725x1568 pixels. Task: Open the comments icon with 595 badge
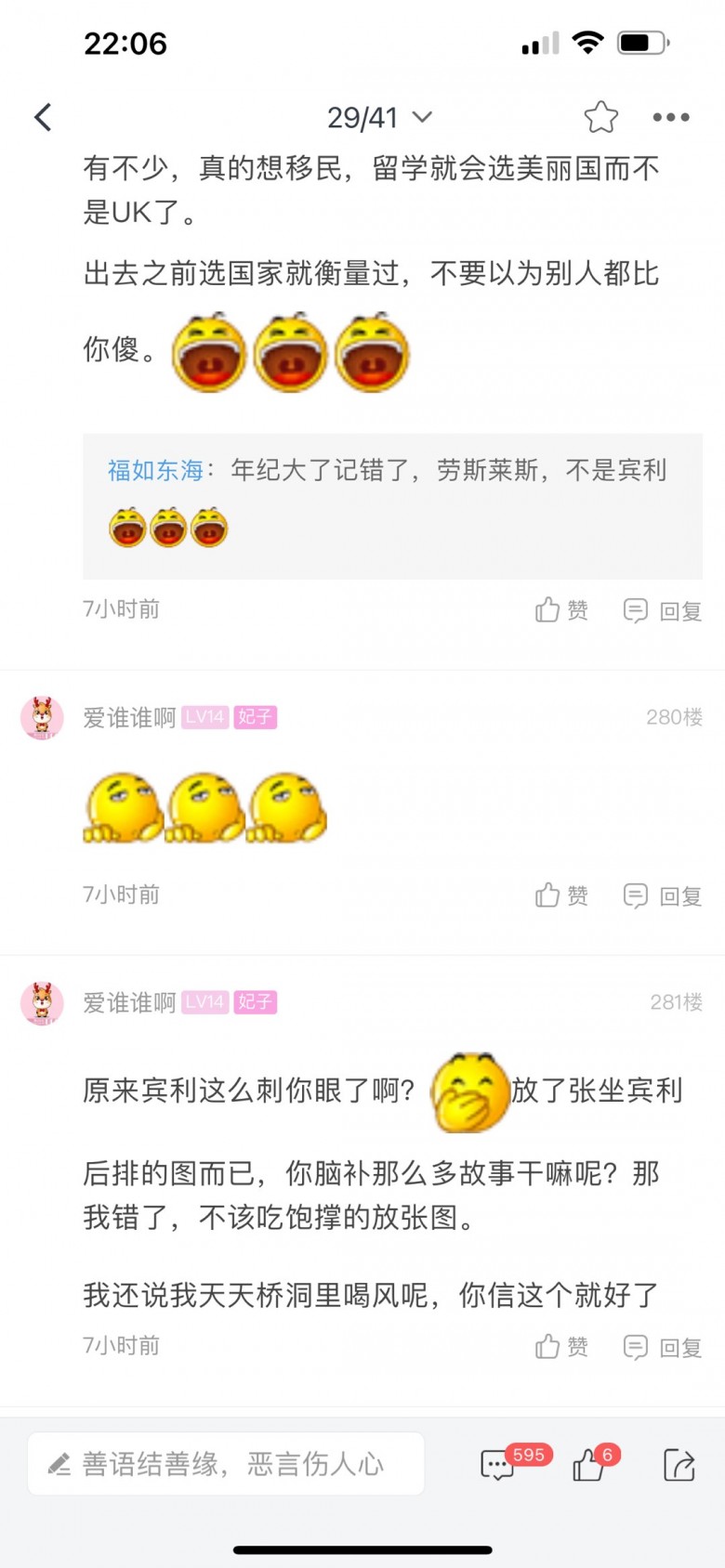(498, 1466)
